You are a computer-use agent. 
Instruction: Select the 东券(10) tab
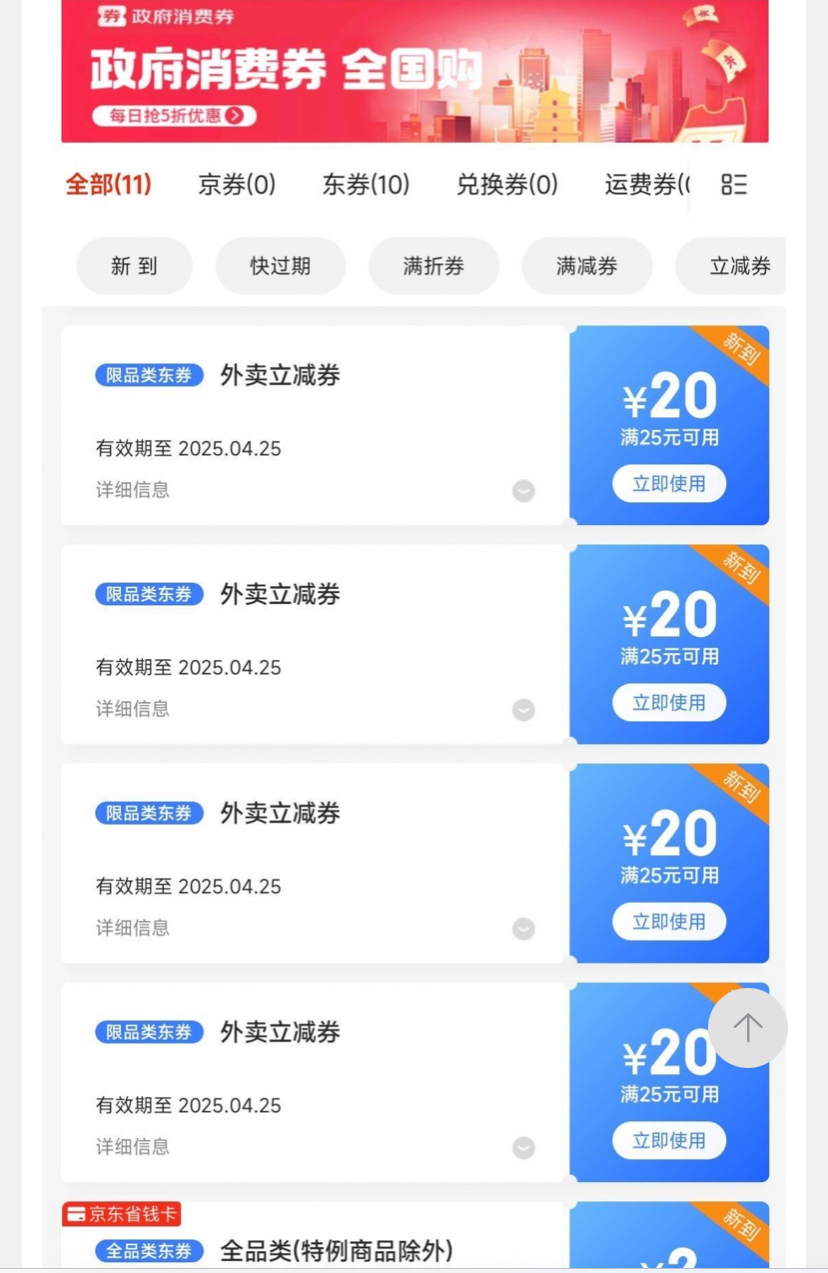tap(366, 185)
